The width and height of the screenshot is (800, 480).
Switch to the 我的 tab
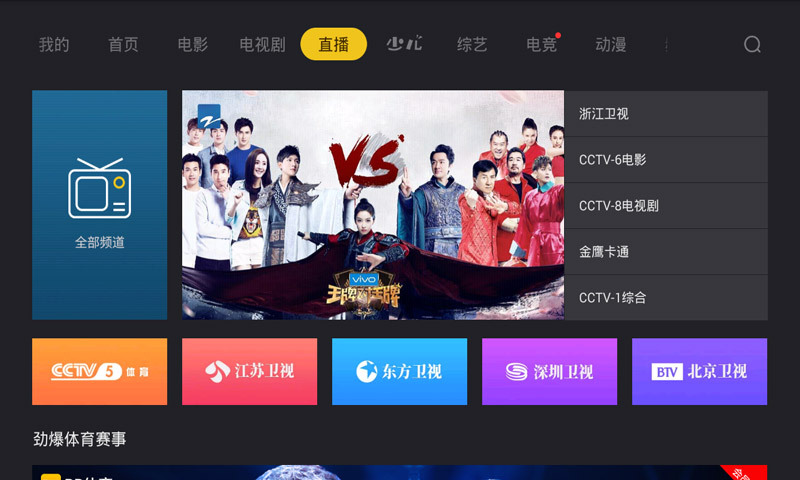pos(54,45)
